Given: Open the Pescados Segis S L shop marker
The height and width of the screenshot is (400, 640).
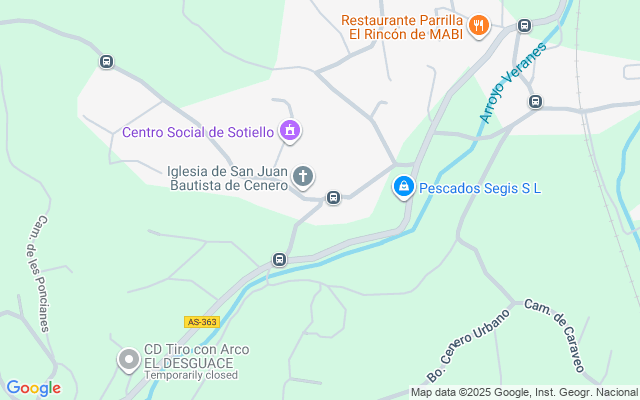Looking at the screenshot, I should point(404,187).
